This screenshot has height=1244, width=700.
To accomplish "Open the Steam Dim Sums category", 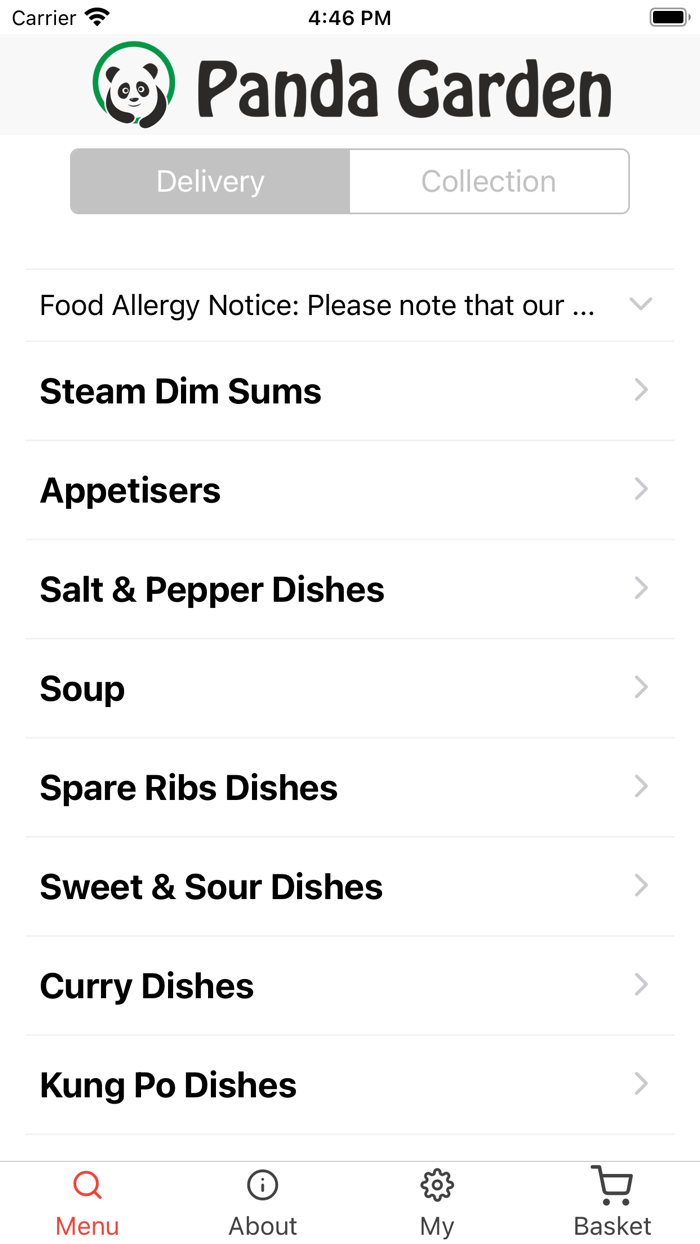I will click(x=349, y=391).
